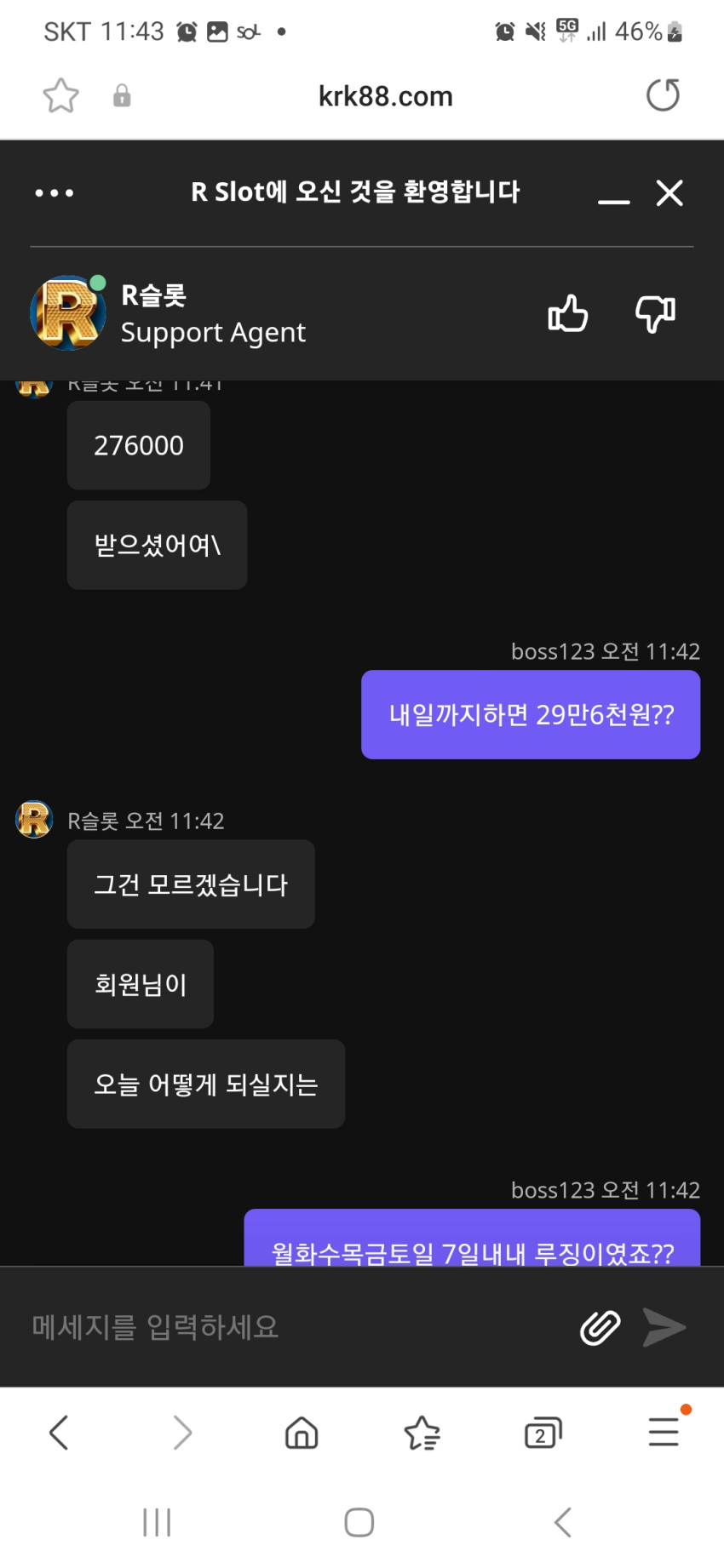724x1568 pixels.
Task: Open the chat three-dot options menu
Action: [55, 193]
